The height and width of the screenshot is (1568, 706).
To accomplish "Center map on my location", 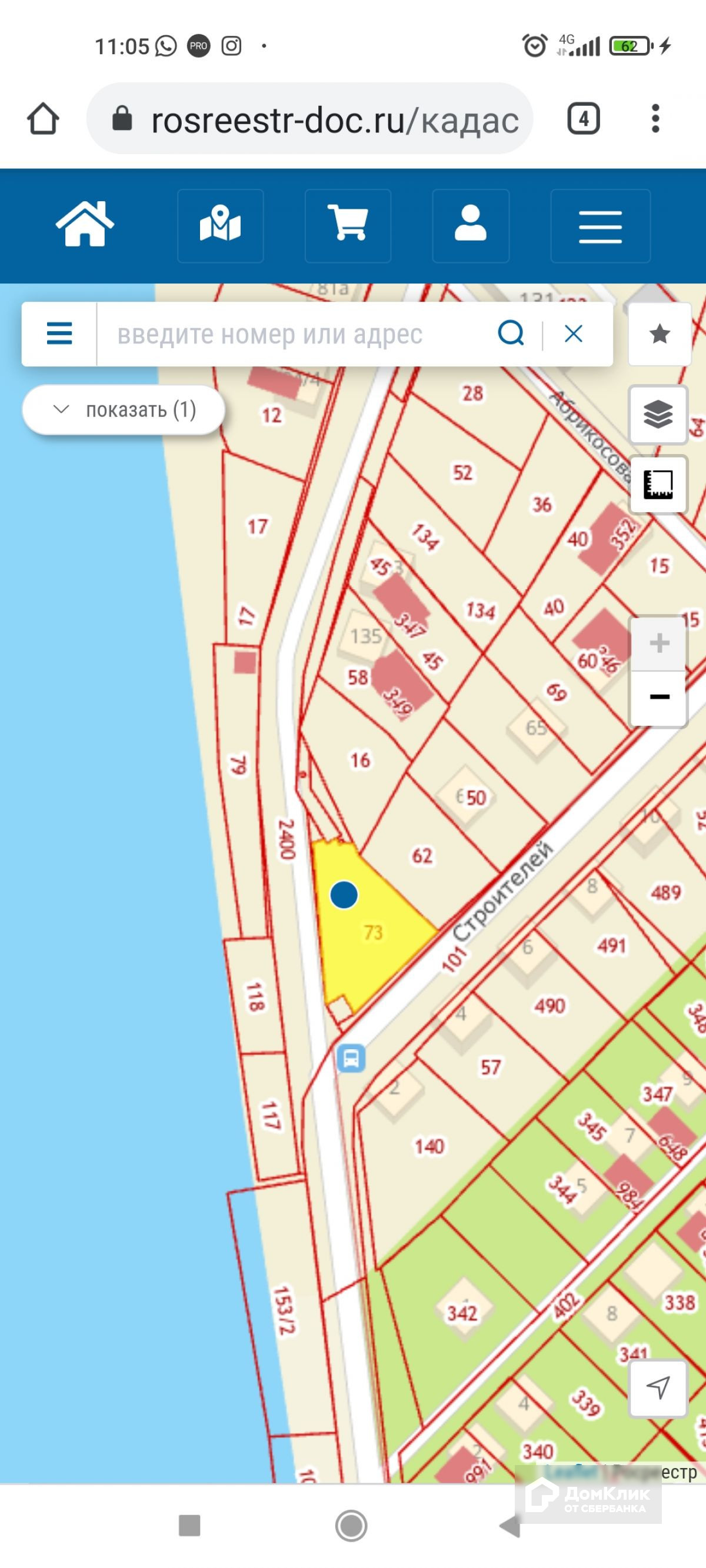I will pyautogui.click(x=658, y=1389).
